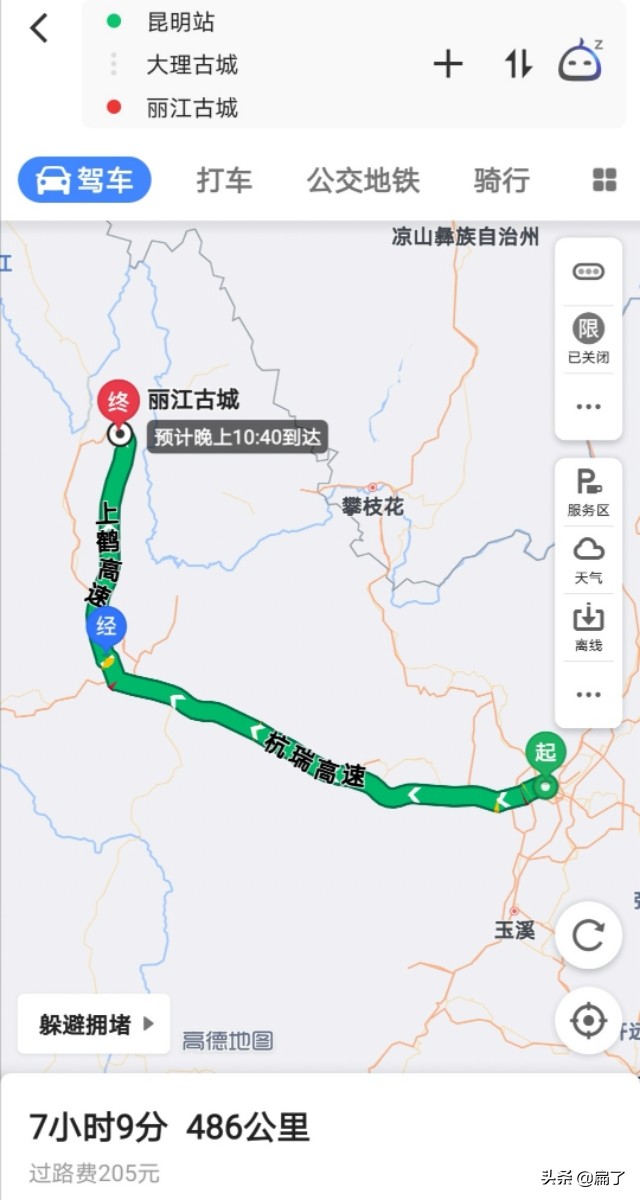Viewport: 640px width, 1200px height.
Task: Check 天气 weather along the route
Action: [x=588, y=560]
